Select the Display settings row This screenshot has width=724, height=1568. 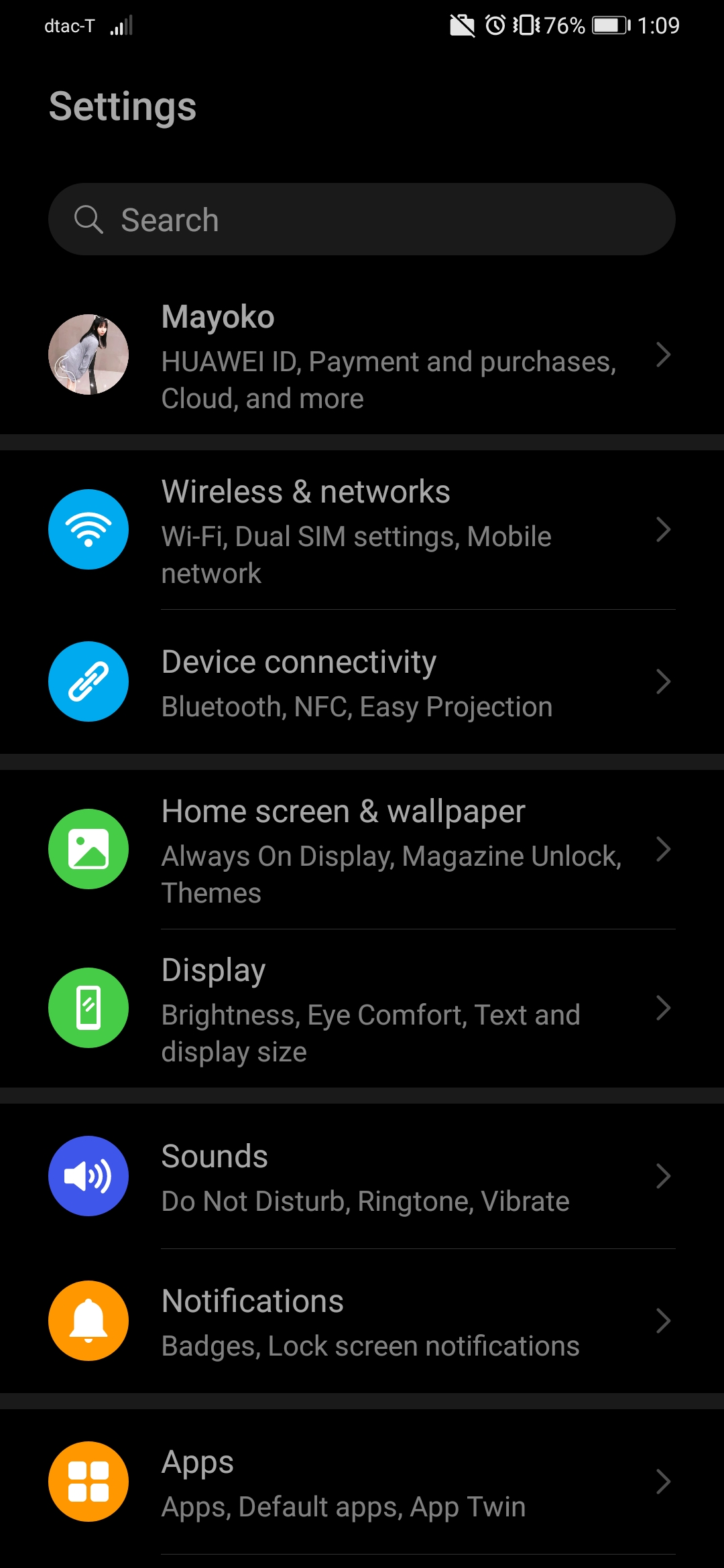pos(362,1008)
